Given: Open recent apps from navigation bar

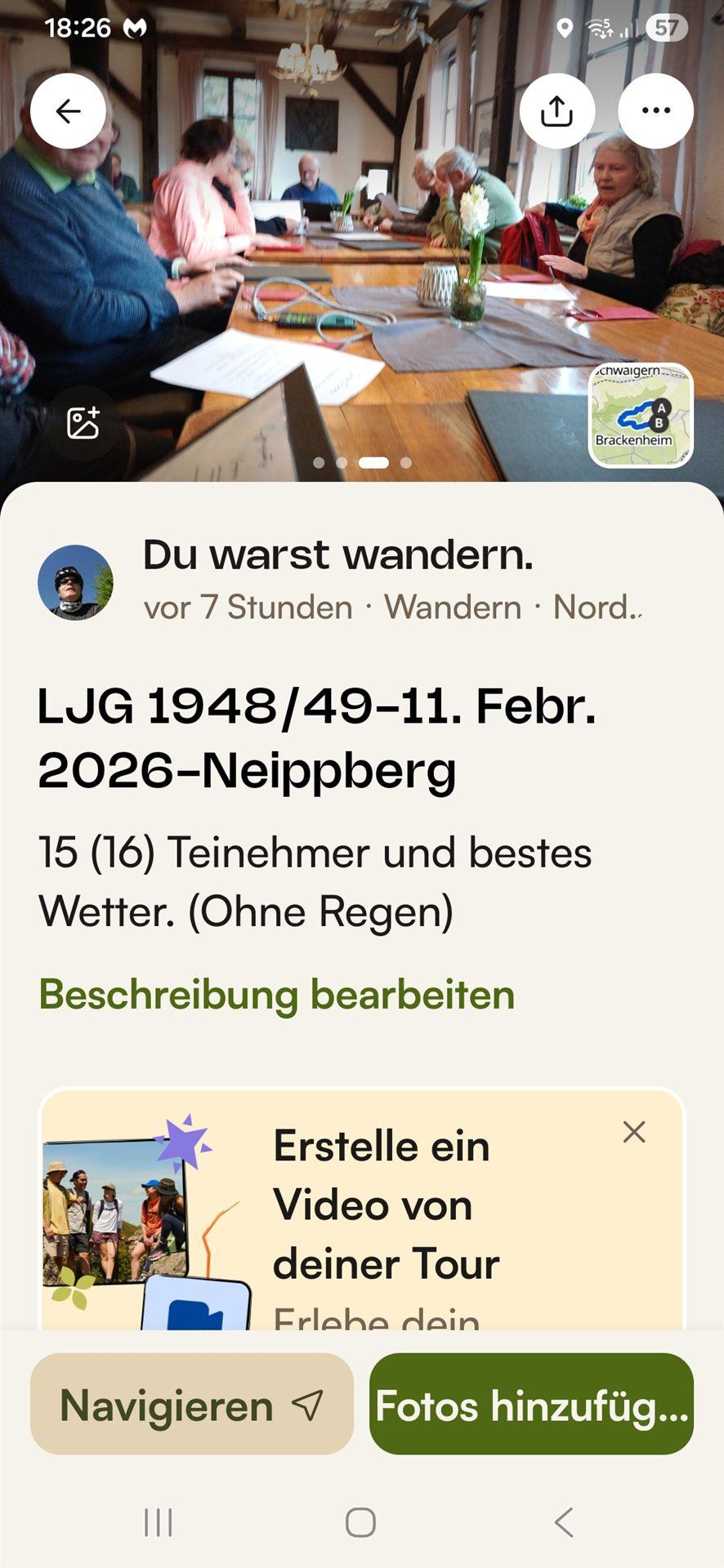Looking at the screenshot, I should (x=159, y=1522).
